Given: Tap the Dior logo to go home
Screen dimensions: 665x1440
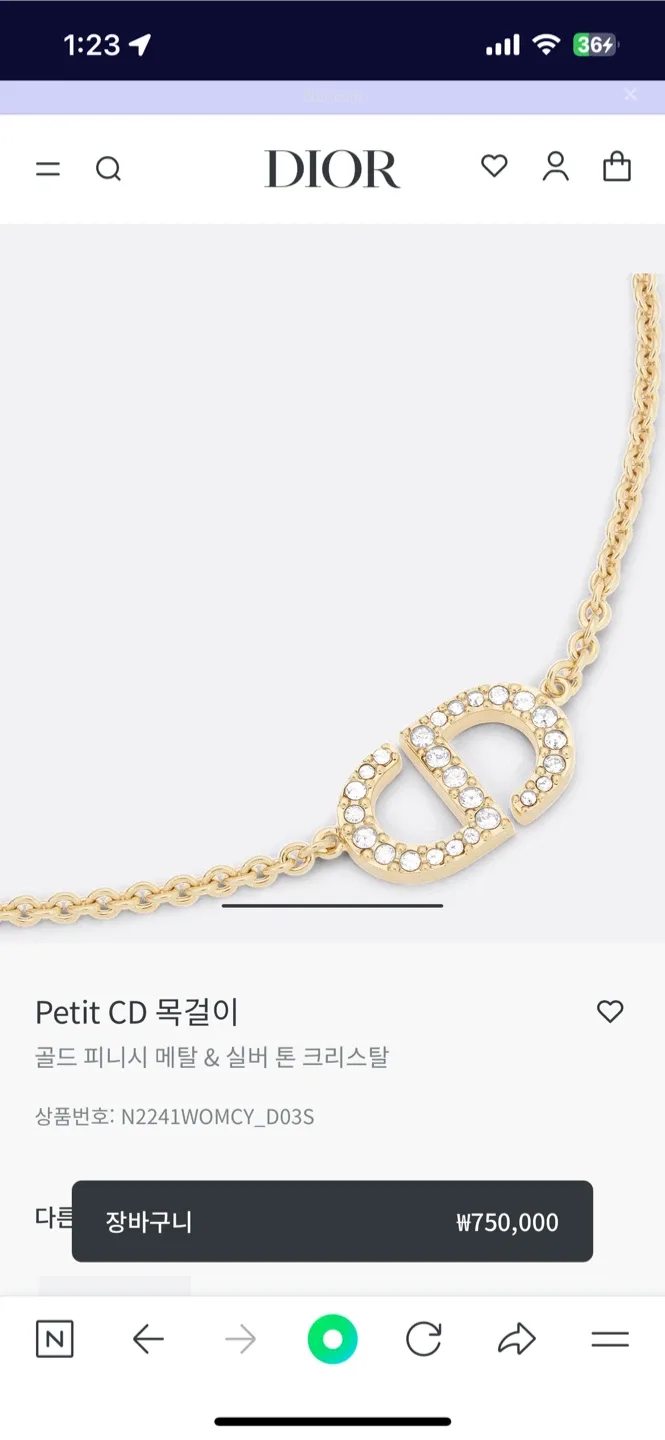Looking at the screenshot, I should coord(332,169).
